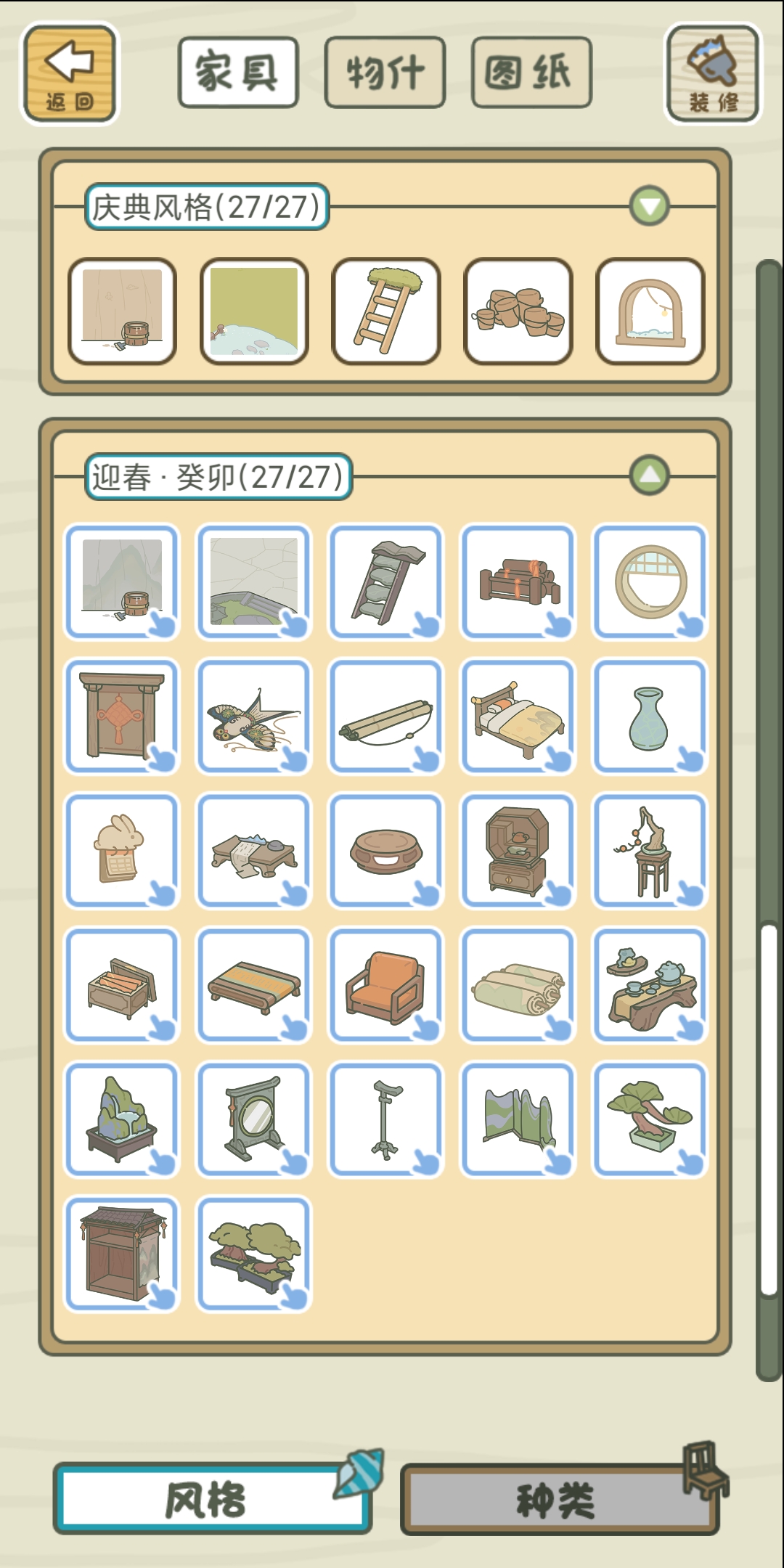Collapse the 迎春·癸卯 section
784x1568 pixels.
[649, 476]
